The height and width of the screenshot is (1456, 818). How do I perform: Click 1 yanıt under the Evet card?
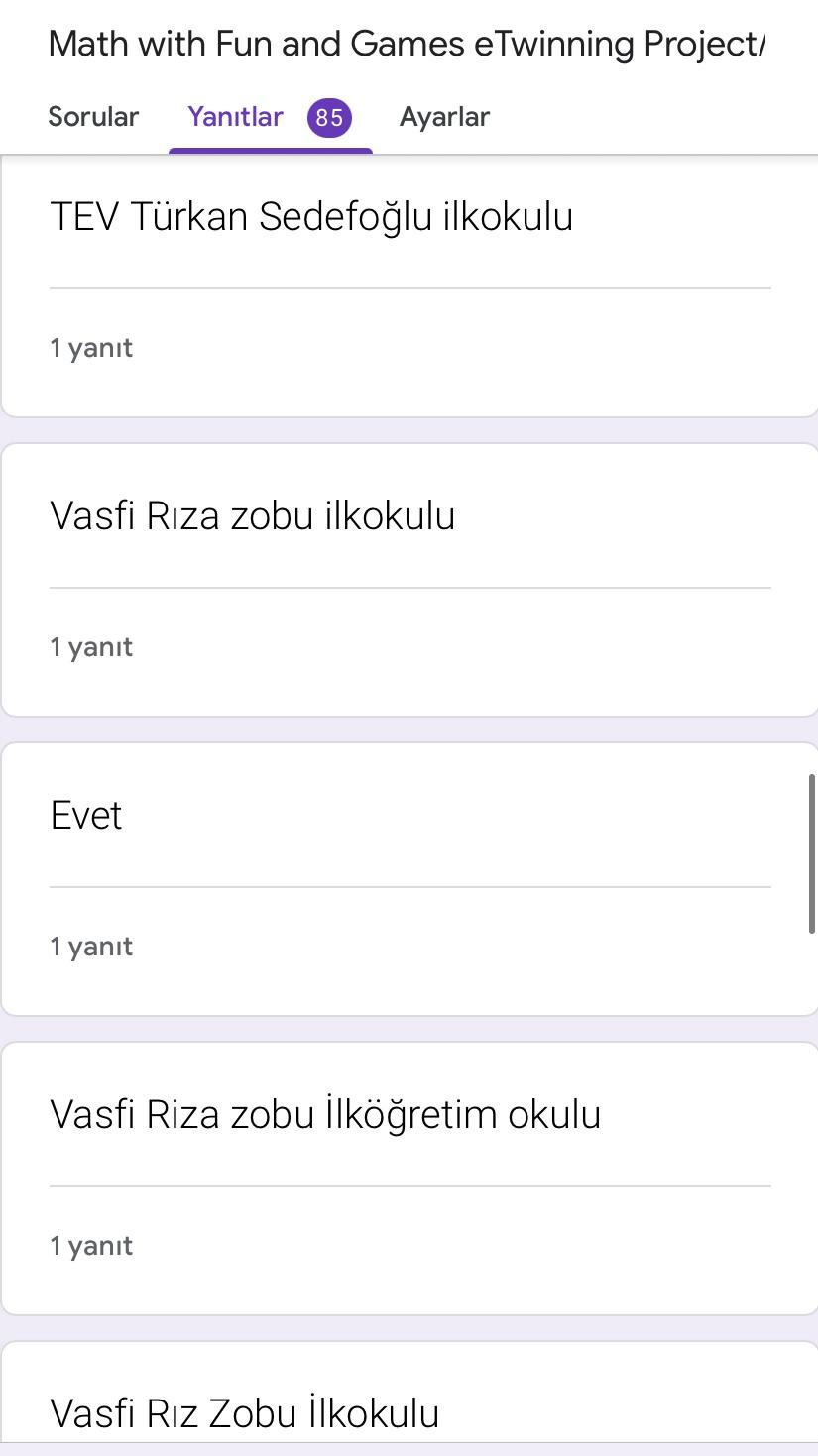(90, 946)
